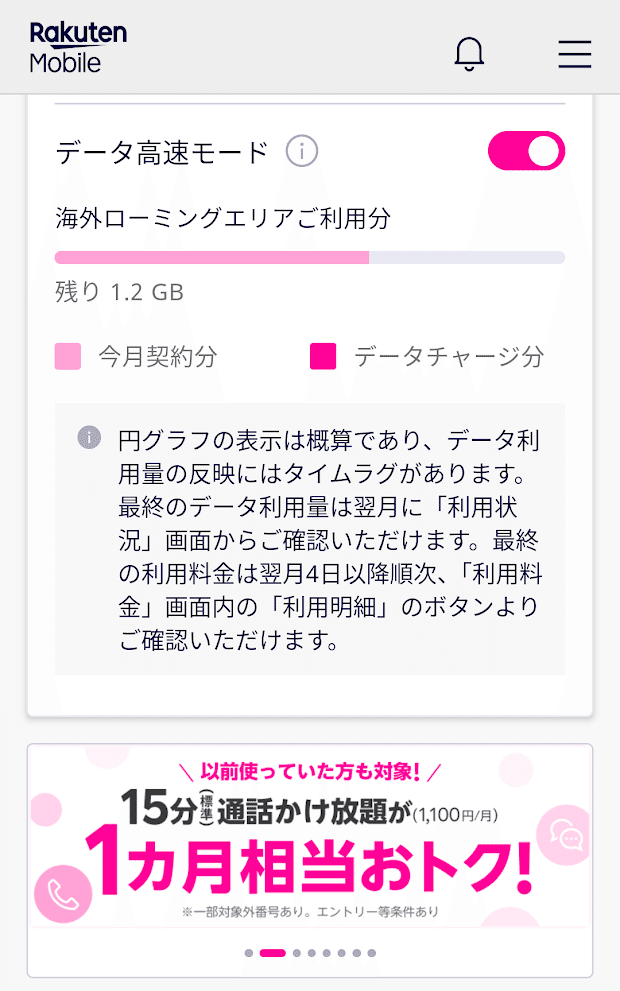This screenshot has width=620, height=991.
Task: Turn off データ高速モード switch
Action: click(x=526, y=152)
